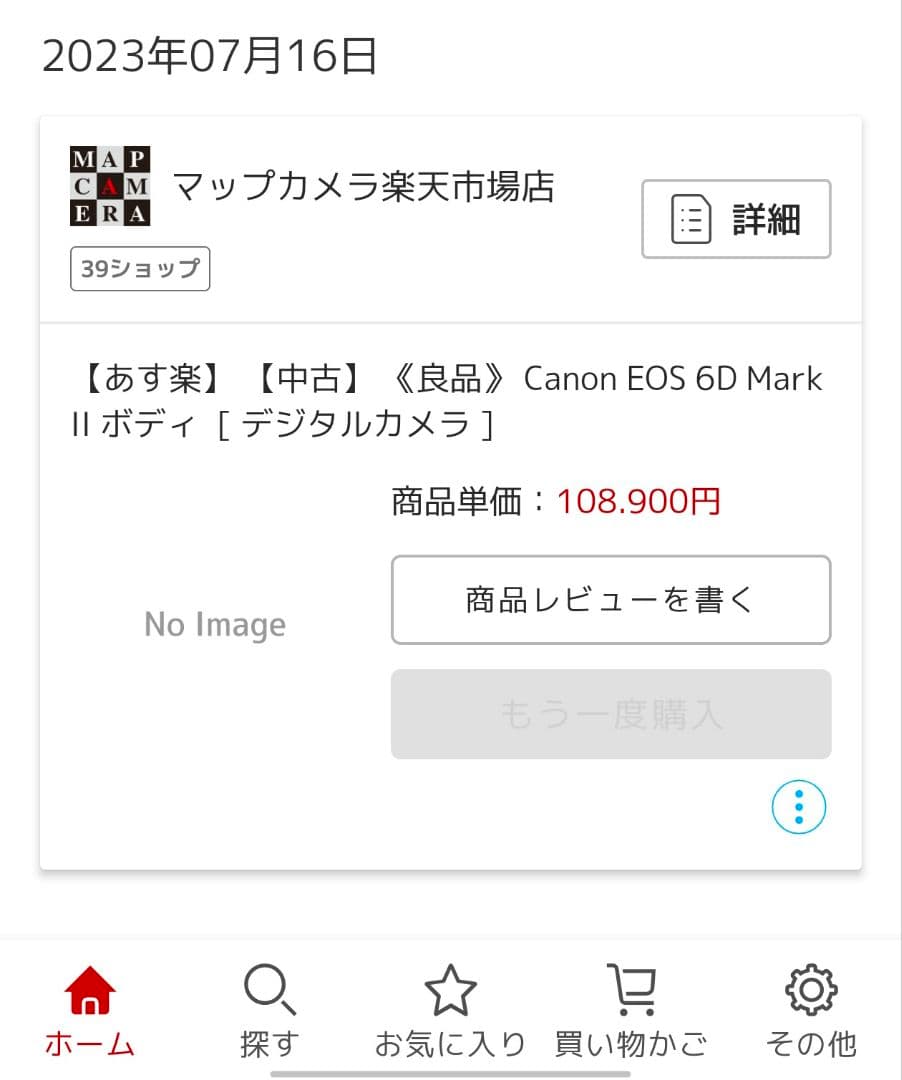Tap 商品レビューを書く review button
The image size is (902, 1080).
(x=610, y=600)
